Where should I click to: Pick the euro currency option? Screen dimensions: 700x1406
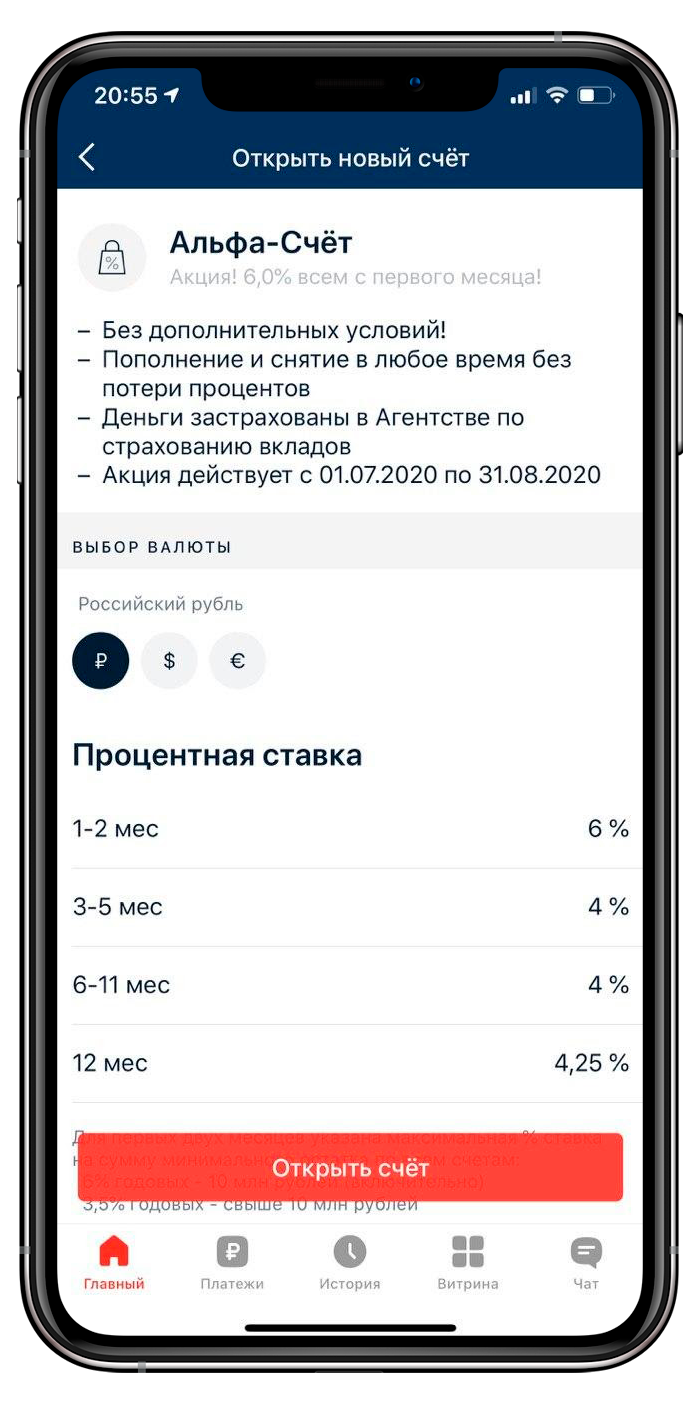pyautogui.click(x=237, y=661)
